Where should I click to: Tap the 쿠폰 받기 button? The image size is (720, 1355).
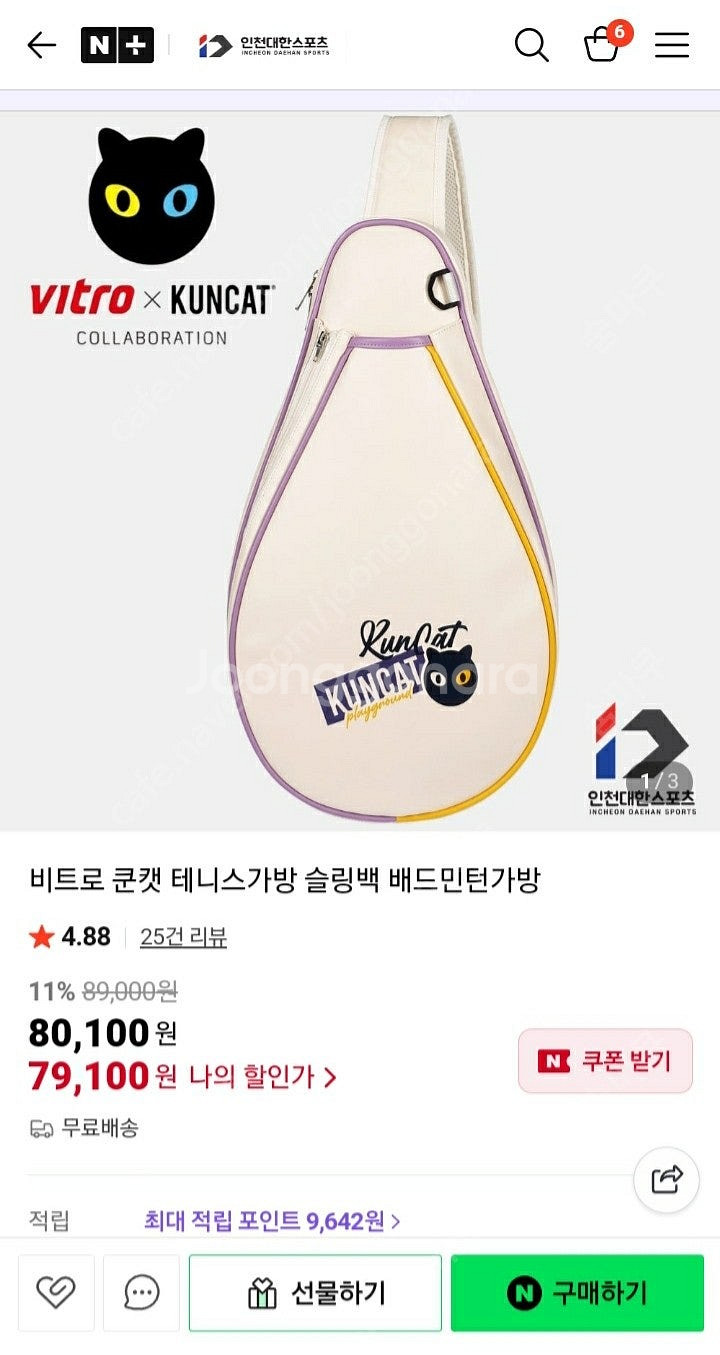[605, 1061]
